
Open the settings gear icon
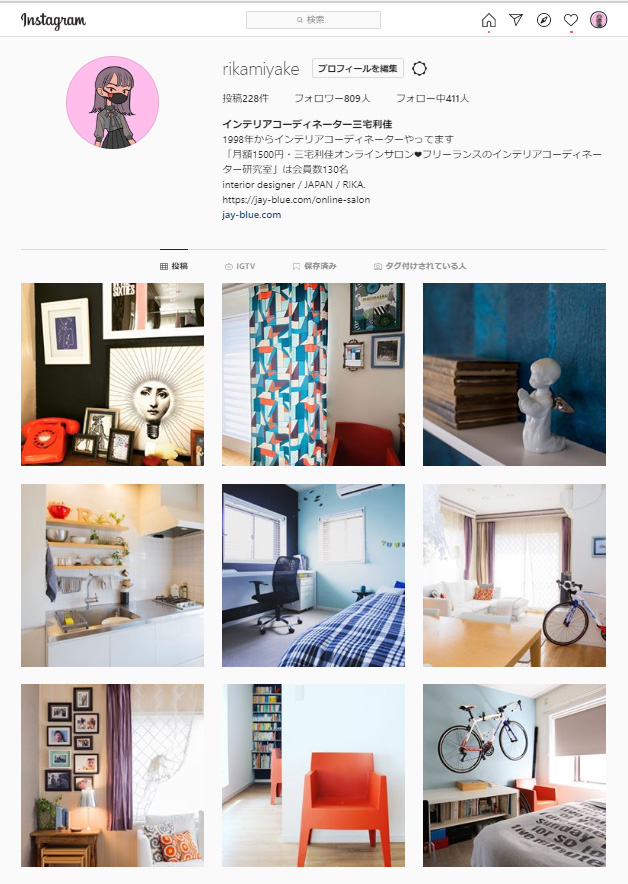419,68
